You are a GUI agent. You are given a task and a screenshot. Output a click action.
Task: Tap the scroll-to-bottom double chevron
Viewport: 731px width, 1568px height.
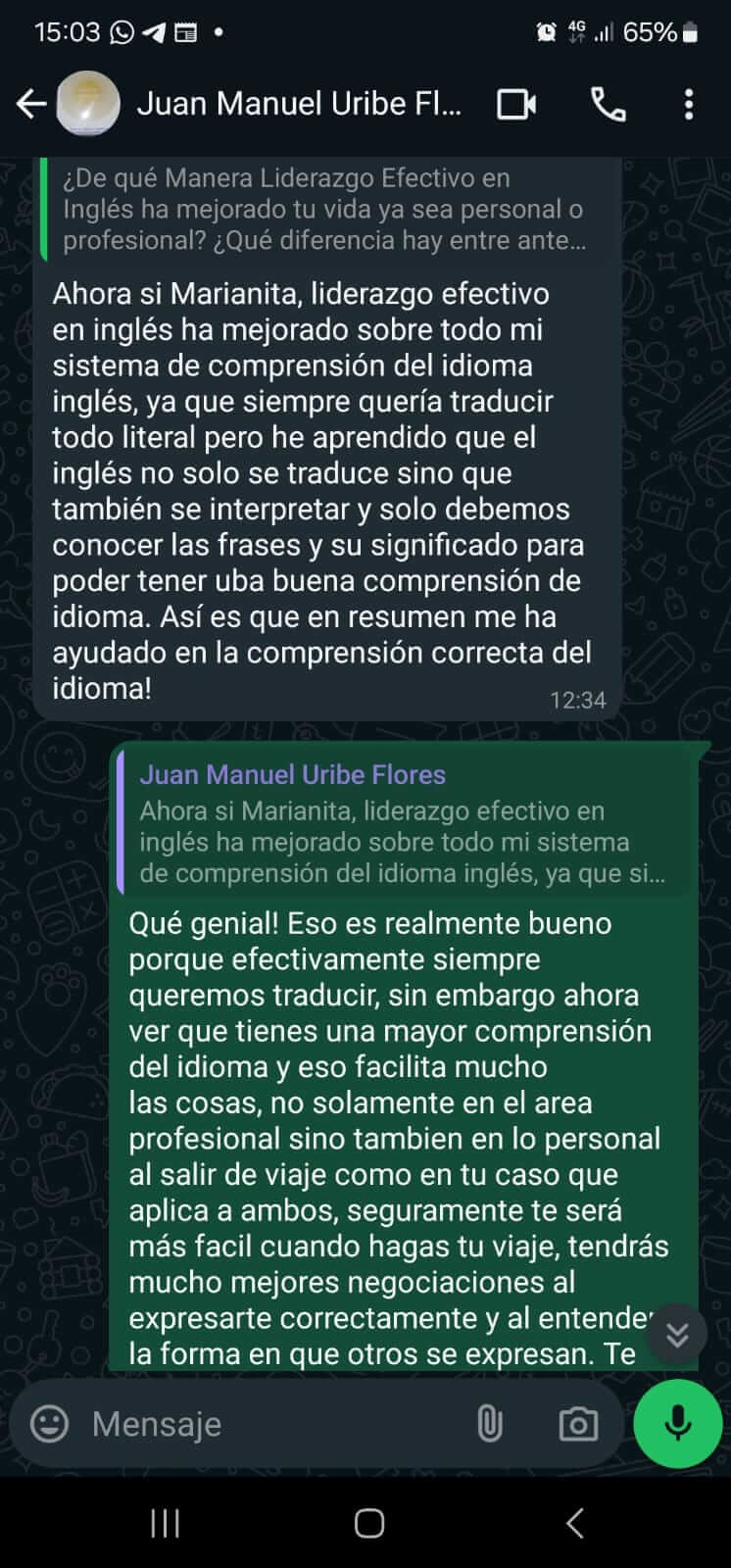(x=677, y=1334)
